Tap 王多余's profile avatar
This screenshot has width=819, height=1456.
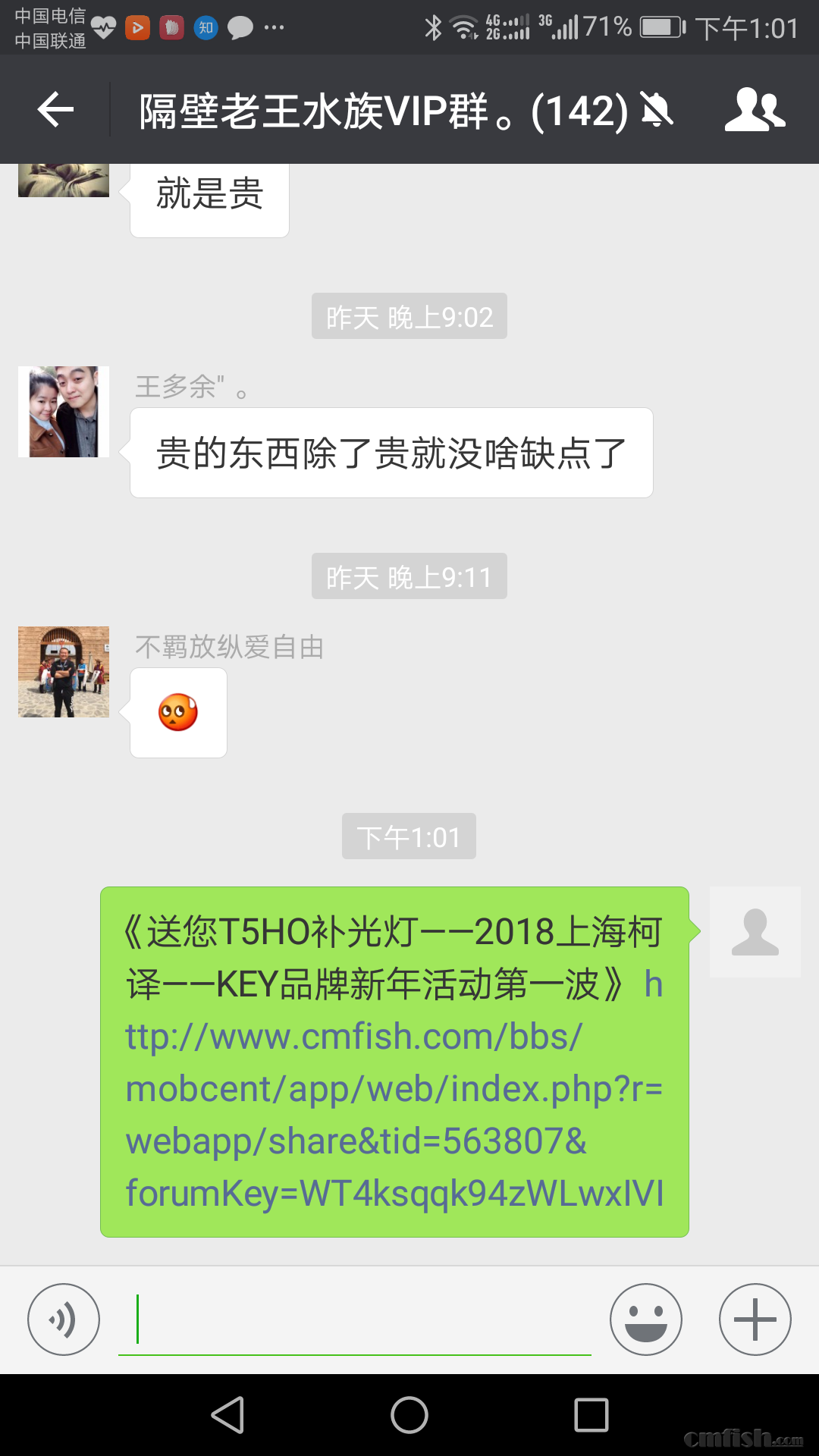(x=63, y=412)
